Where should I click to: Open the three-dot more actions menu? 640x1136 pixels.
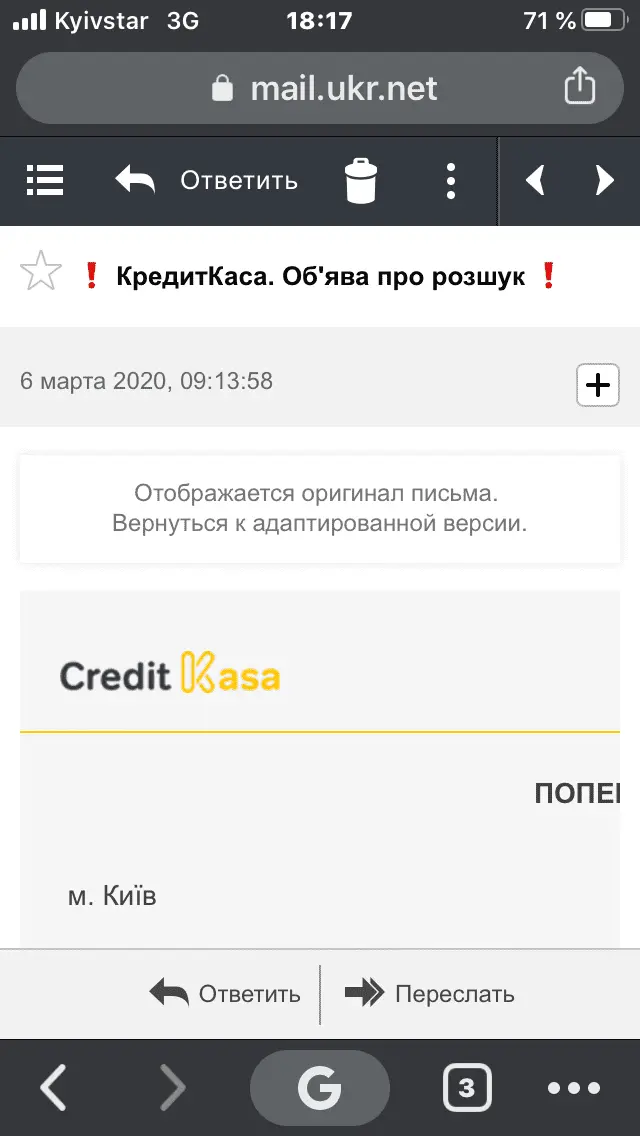point(451,181)
